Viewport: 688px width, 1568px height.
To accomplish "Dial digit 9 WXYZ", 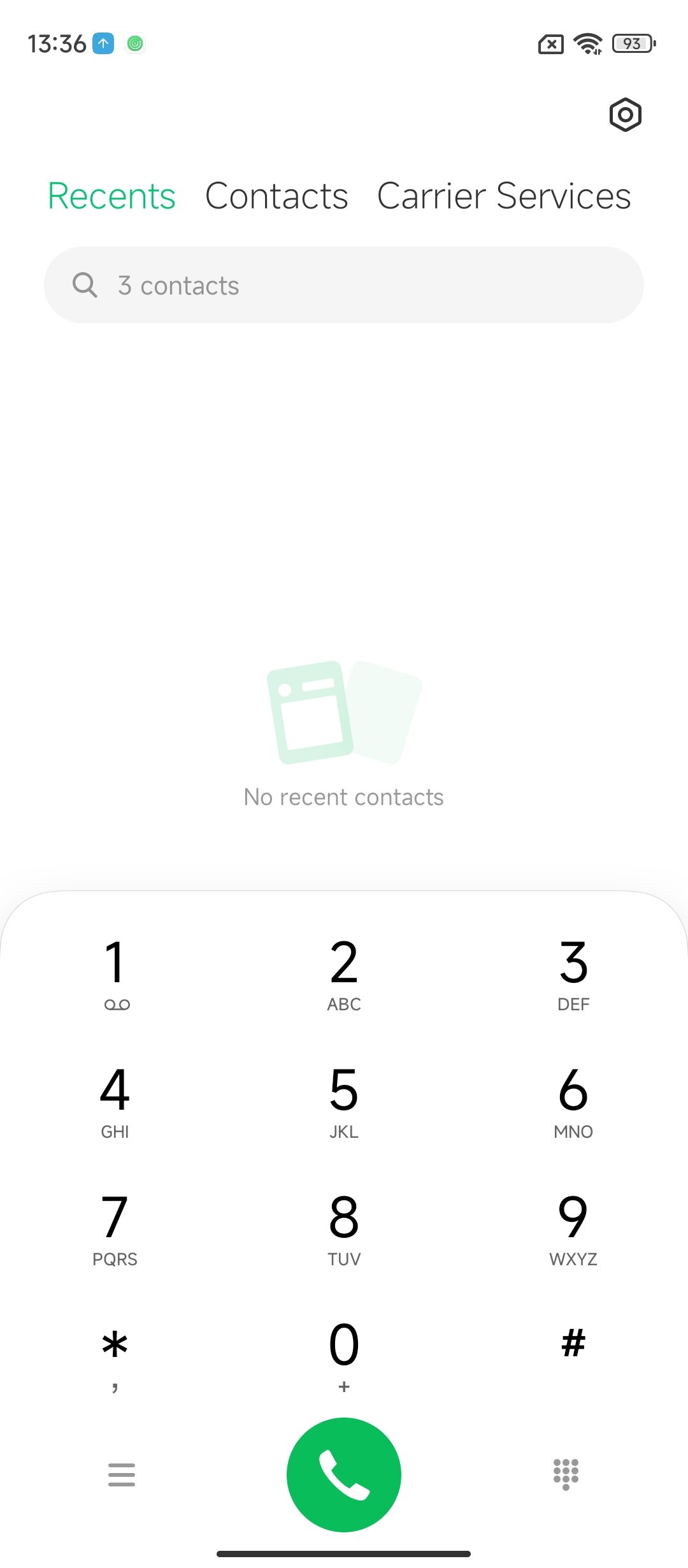I will [x=573, y=1228].
